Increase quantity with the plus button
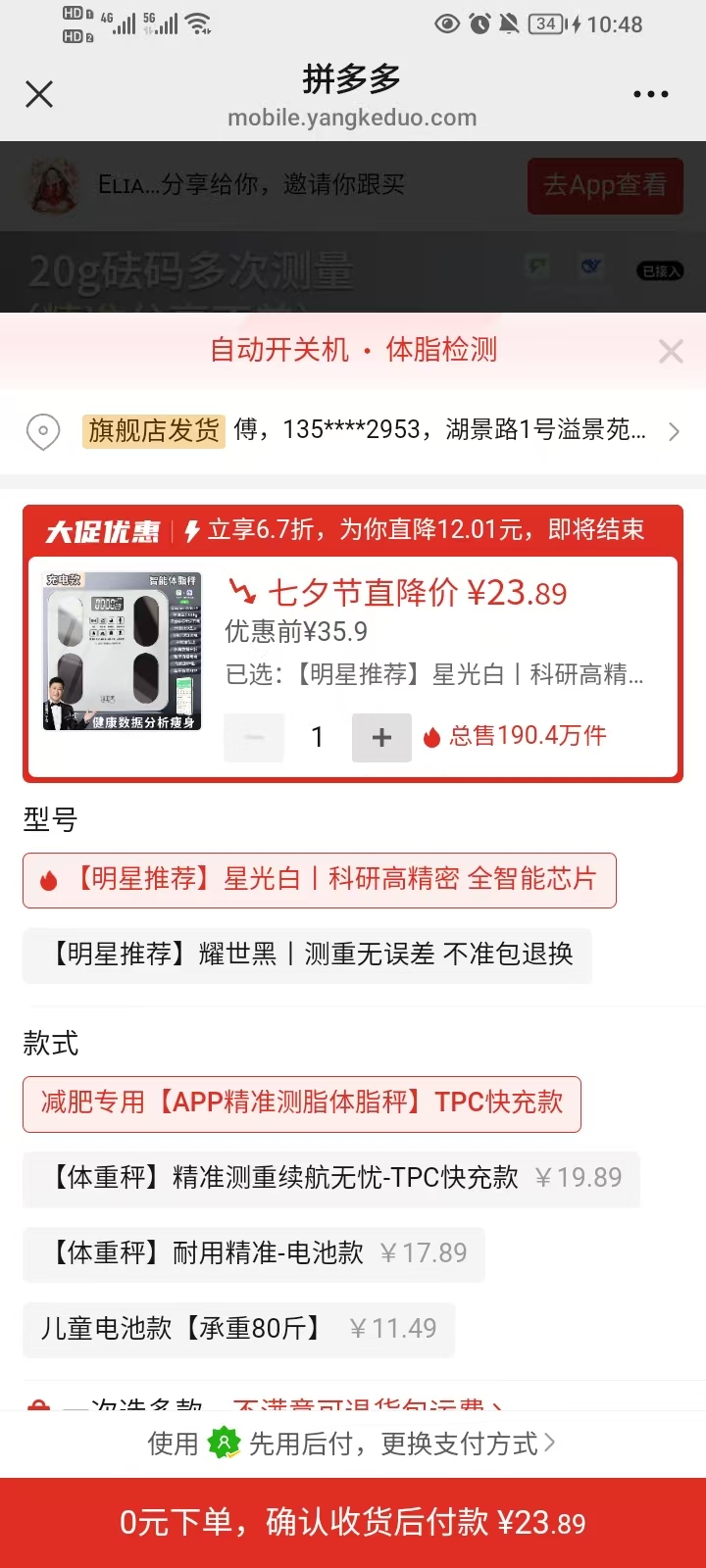Image resolution: width=706 pixels, height=1568 pixels. coord(381,737)
